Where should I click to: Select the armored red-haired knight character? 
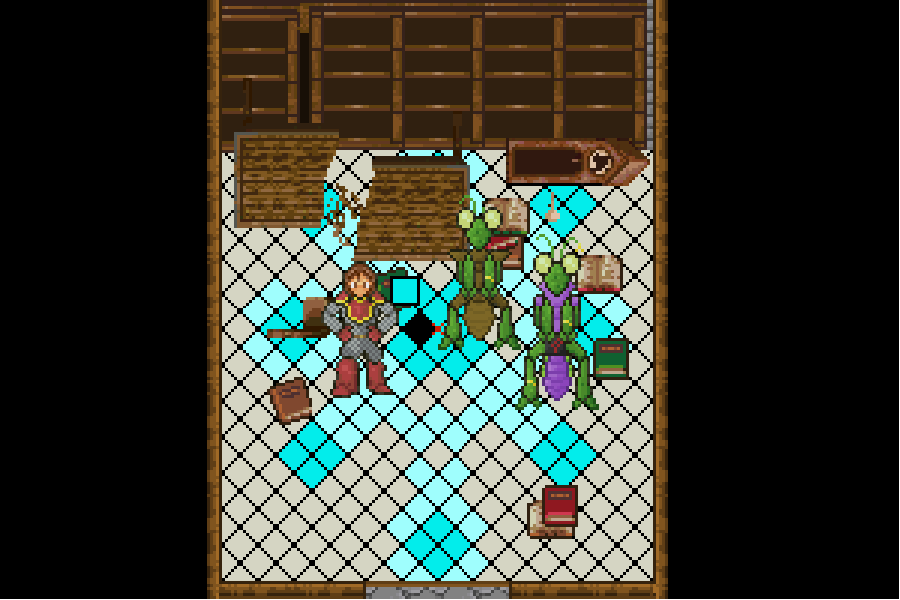coord(360,330)
